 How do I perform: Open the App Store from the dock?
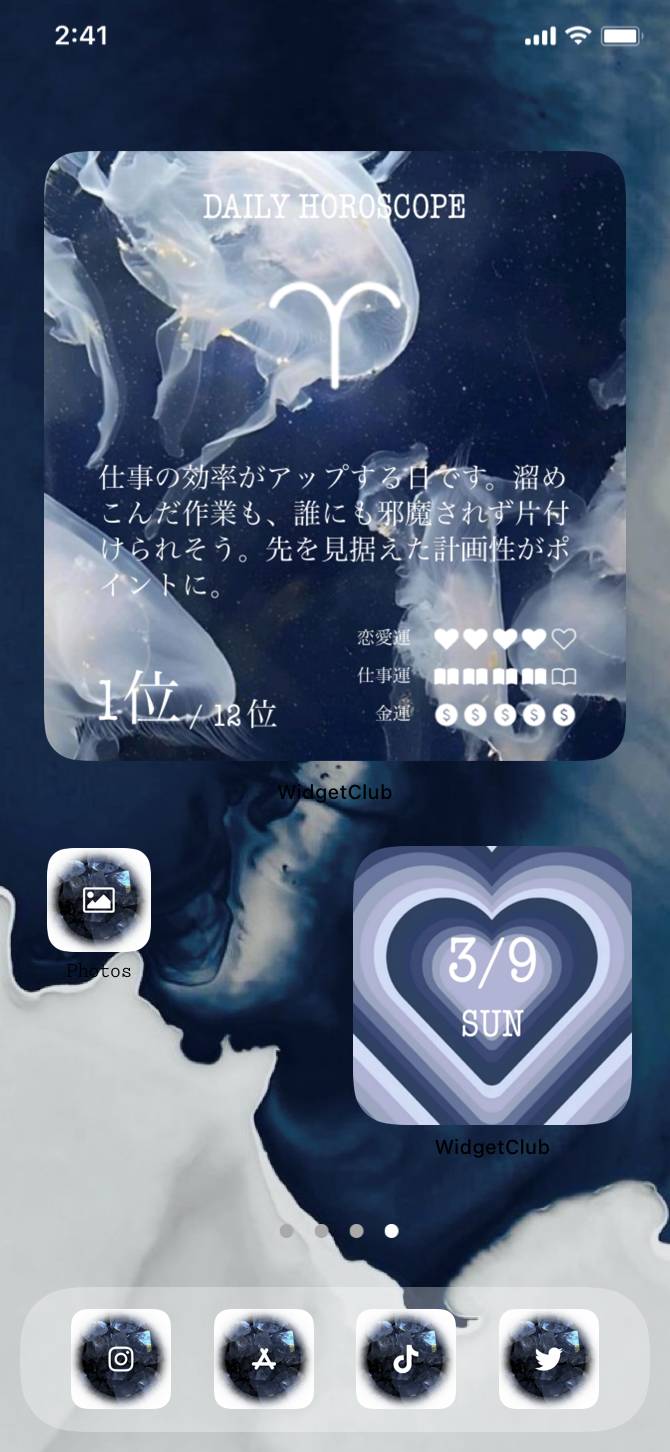[264, 1358]
